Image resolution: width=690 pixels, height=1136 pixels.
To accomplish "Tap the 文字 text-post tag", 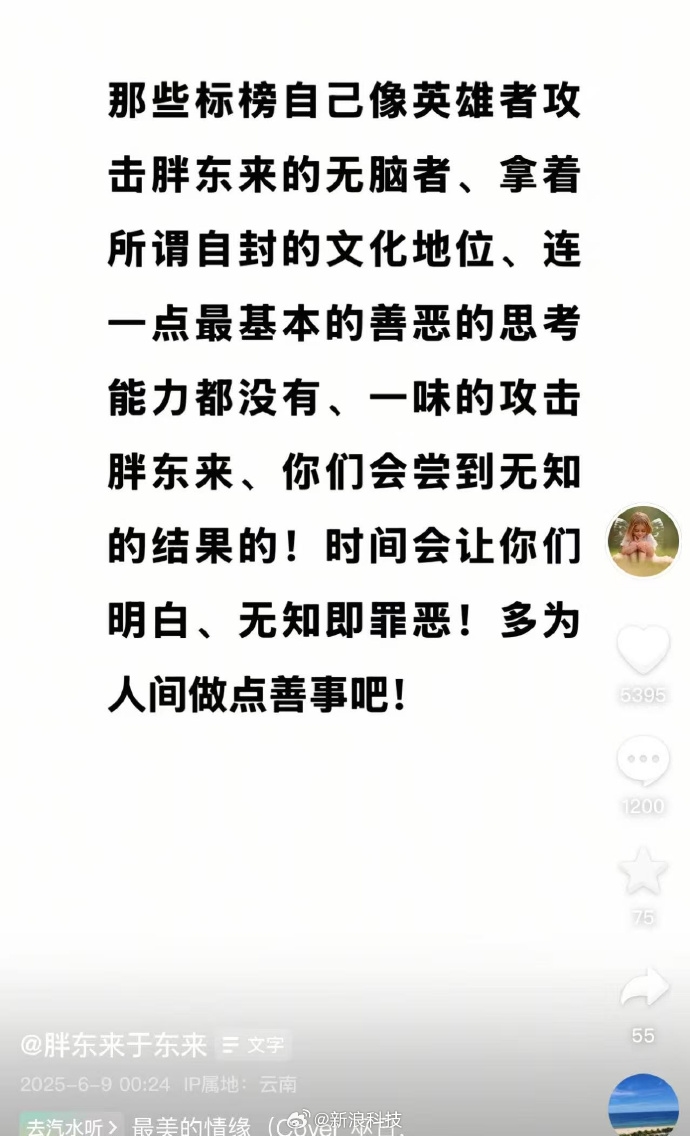I will click(255, 1046).
